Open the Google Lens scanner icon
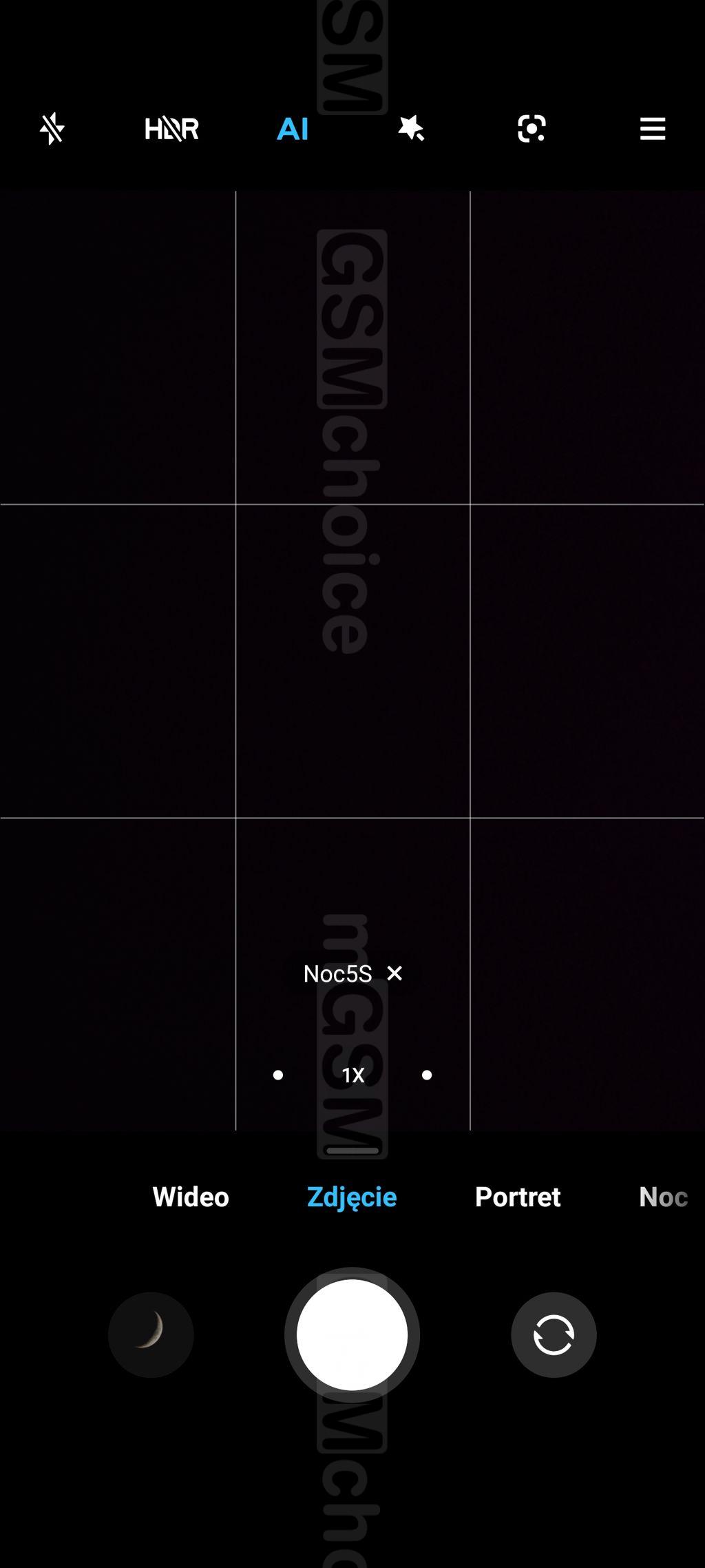Screen dimensions: 705x1568 pos(532,129)
